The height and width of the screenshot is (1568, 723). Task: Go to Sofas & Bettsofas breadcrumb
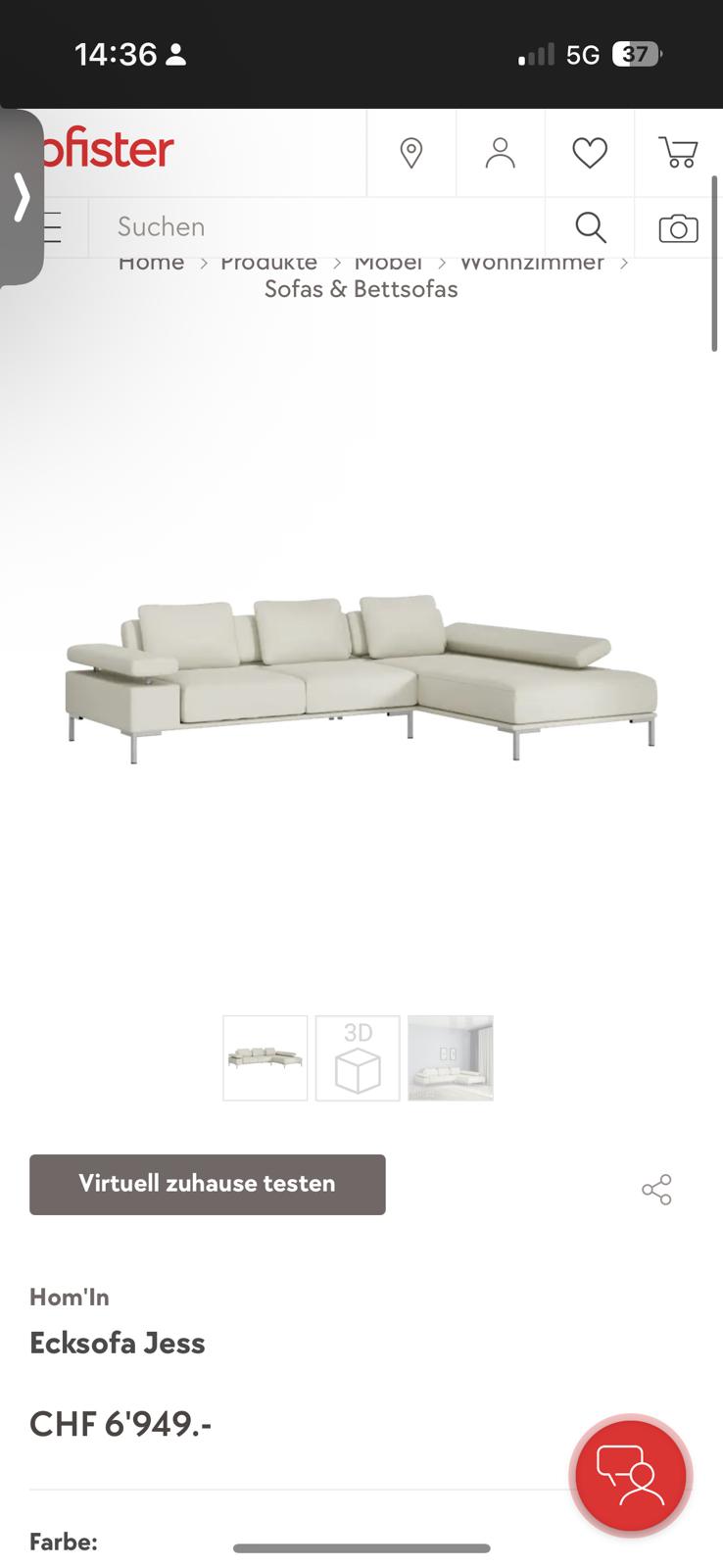coord(361,289)
